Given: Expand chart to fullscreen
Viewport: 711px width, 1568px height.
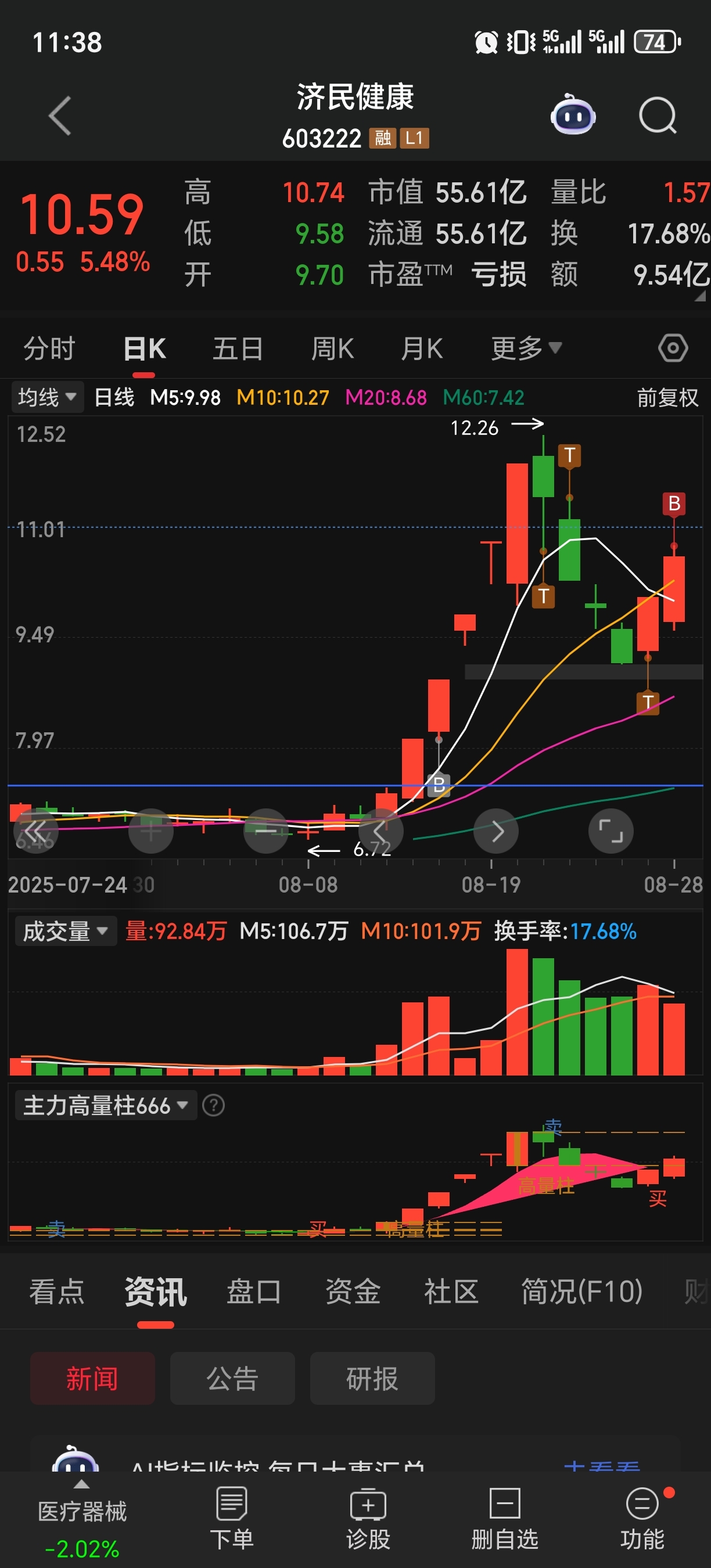Looking at the screenshot, I should [x=611, y=831].
